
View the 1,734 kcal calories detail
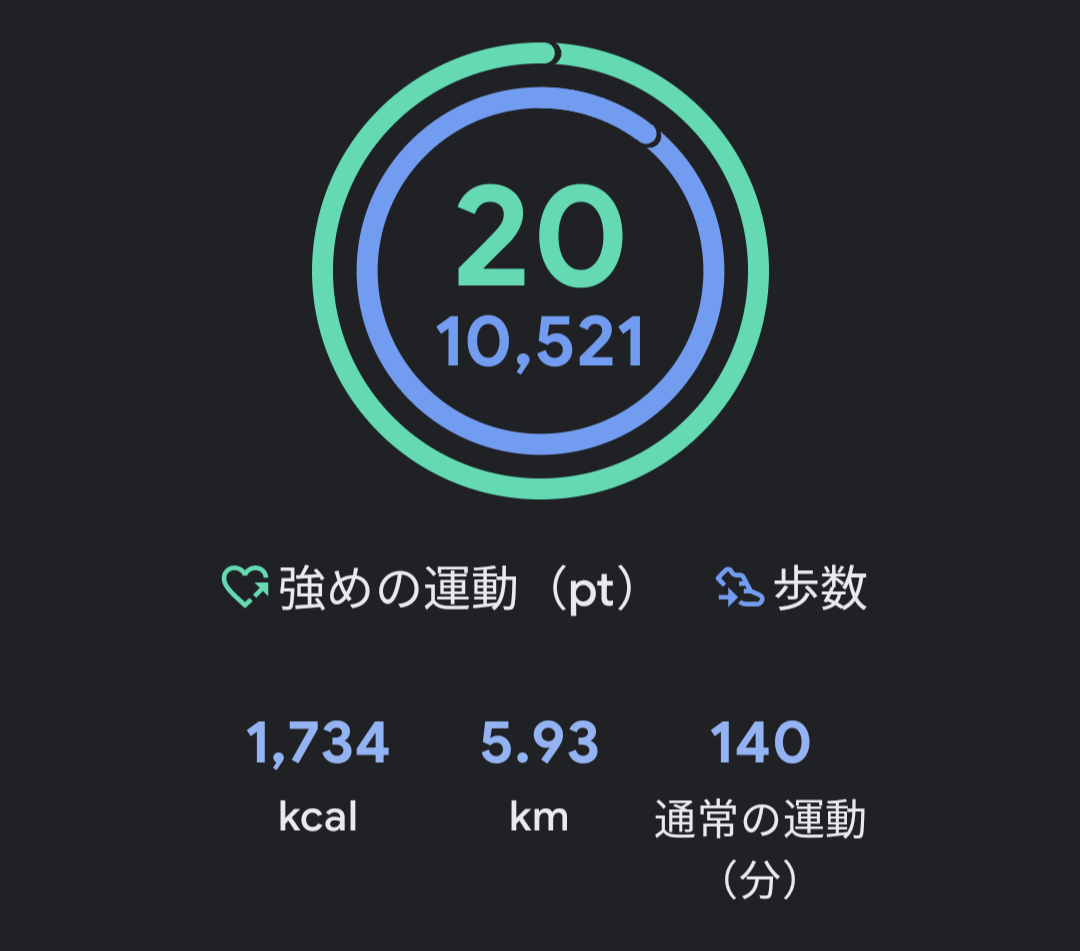pos(318,777)
